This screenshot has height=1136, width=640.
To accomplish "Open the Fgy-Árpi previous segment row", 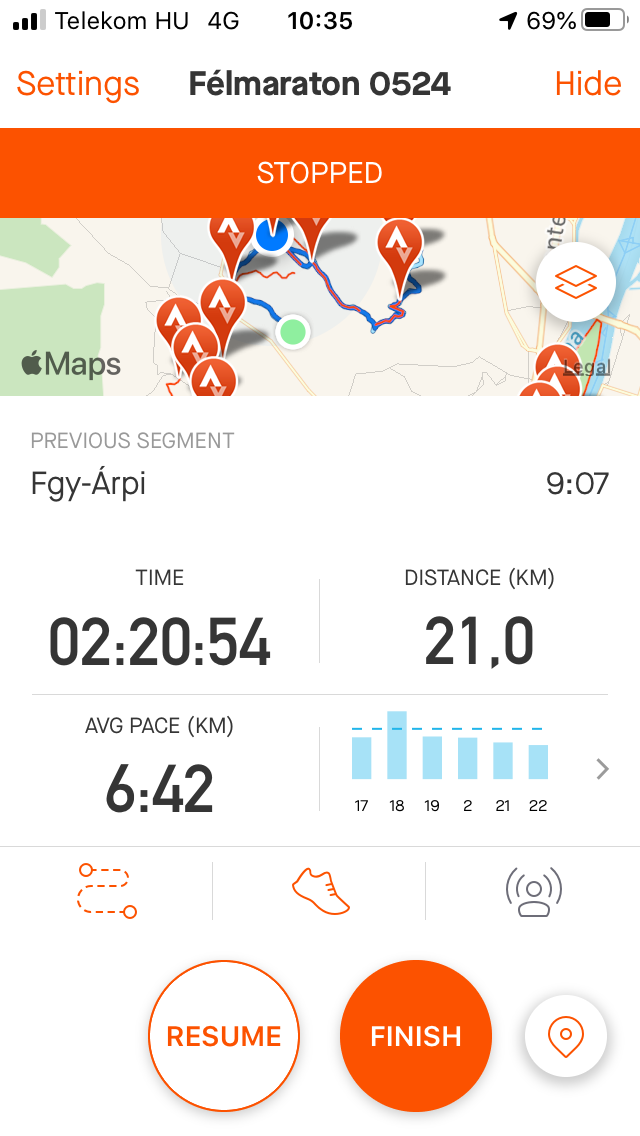I will point(320,484).
